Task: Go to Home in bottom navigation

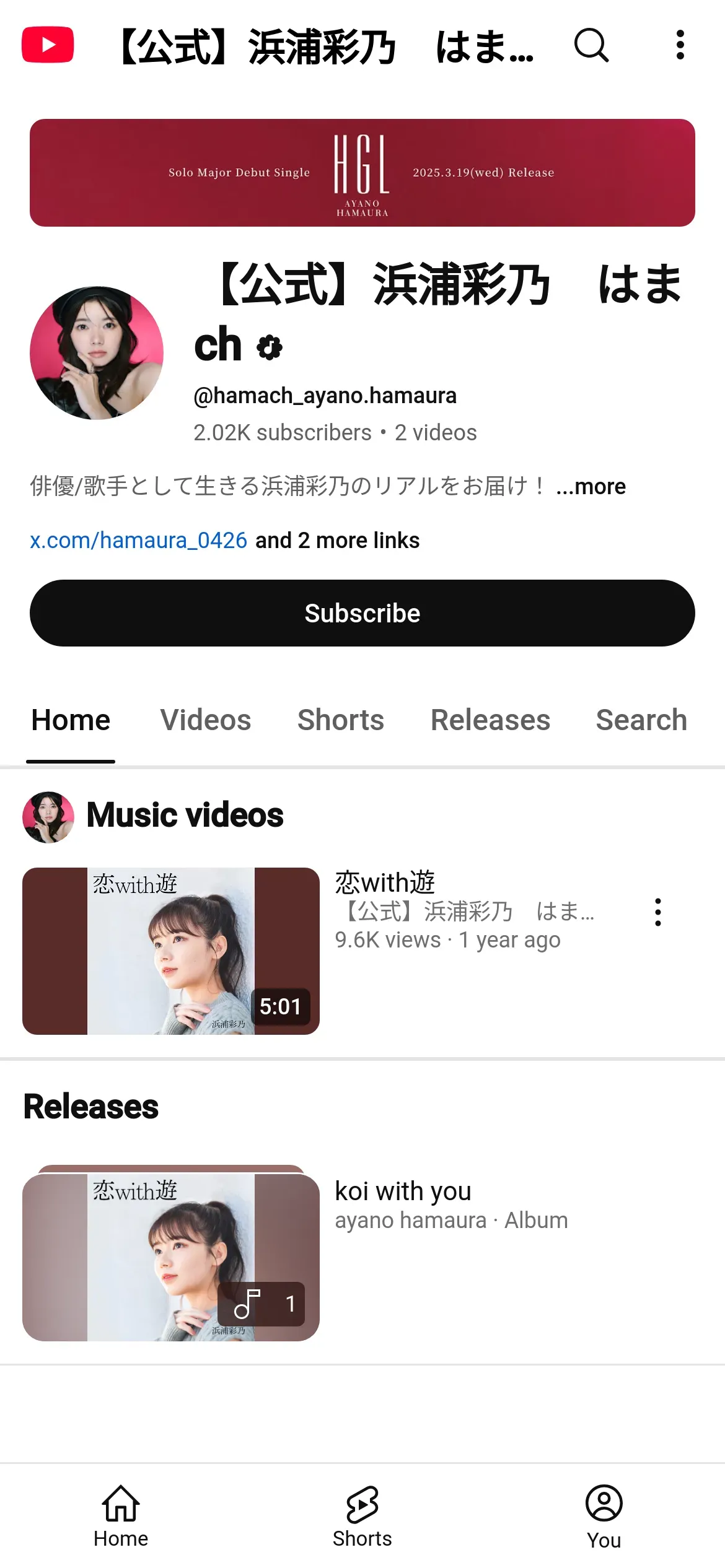Action: tap(121, 1516)
